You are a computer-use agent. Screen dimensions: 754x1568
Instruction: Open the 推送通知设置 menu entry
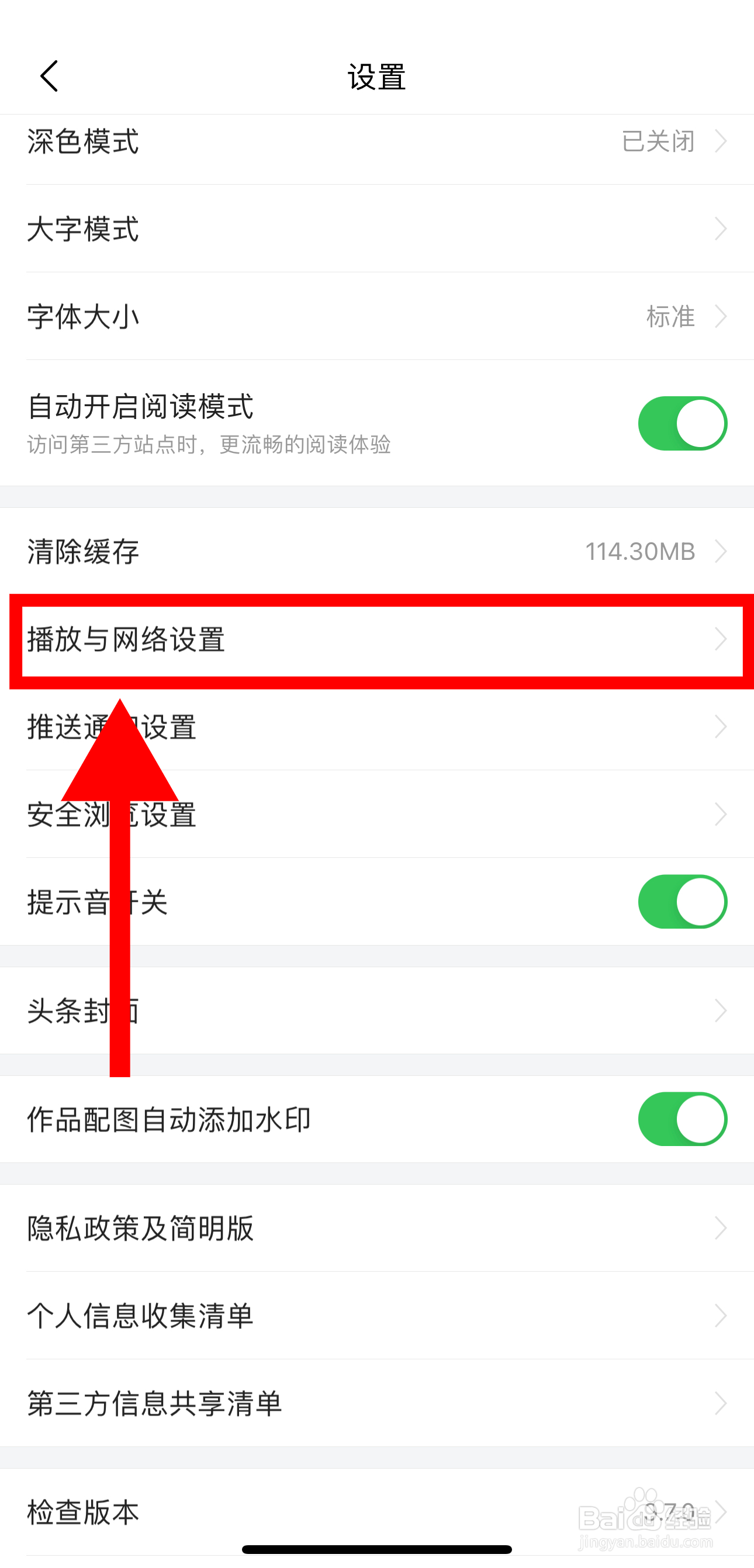coord(376,726)
